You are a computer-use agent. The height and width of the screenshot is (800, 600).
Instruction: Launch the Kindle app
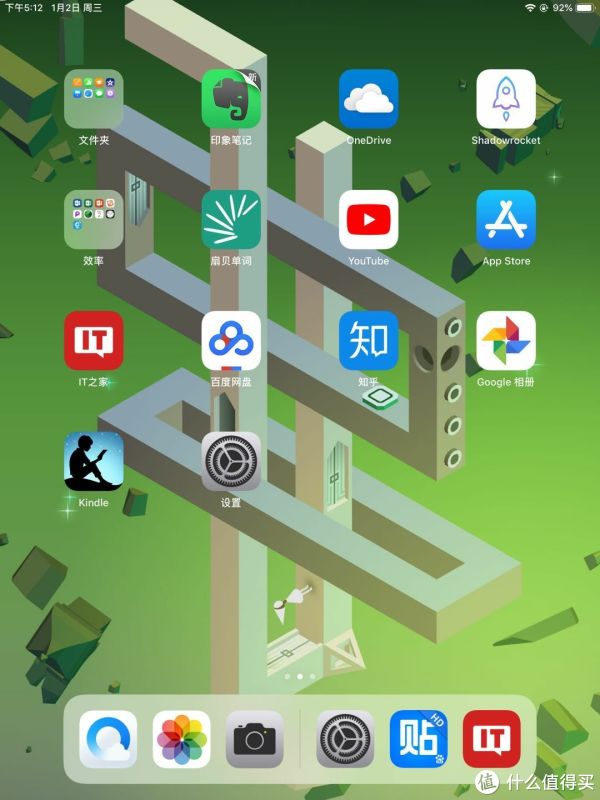(93, 461)
